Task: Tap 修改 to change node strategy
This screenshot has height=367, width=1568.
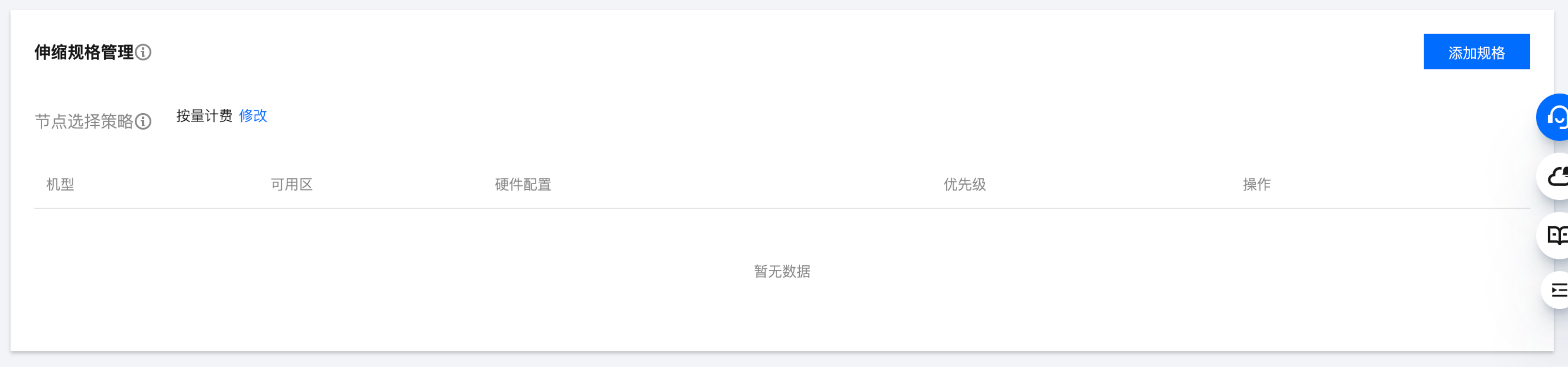Action: click(253, 116)
